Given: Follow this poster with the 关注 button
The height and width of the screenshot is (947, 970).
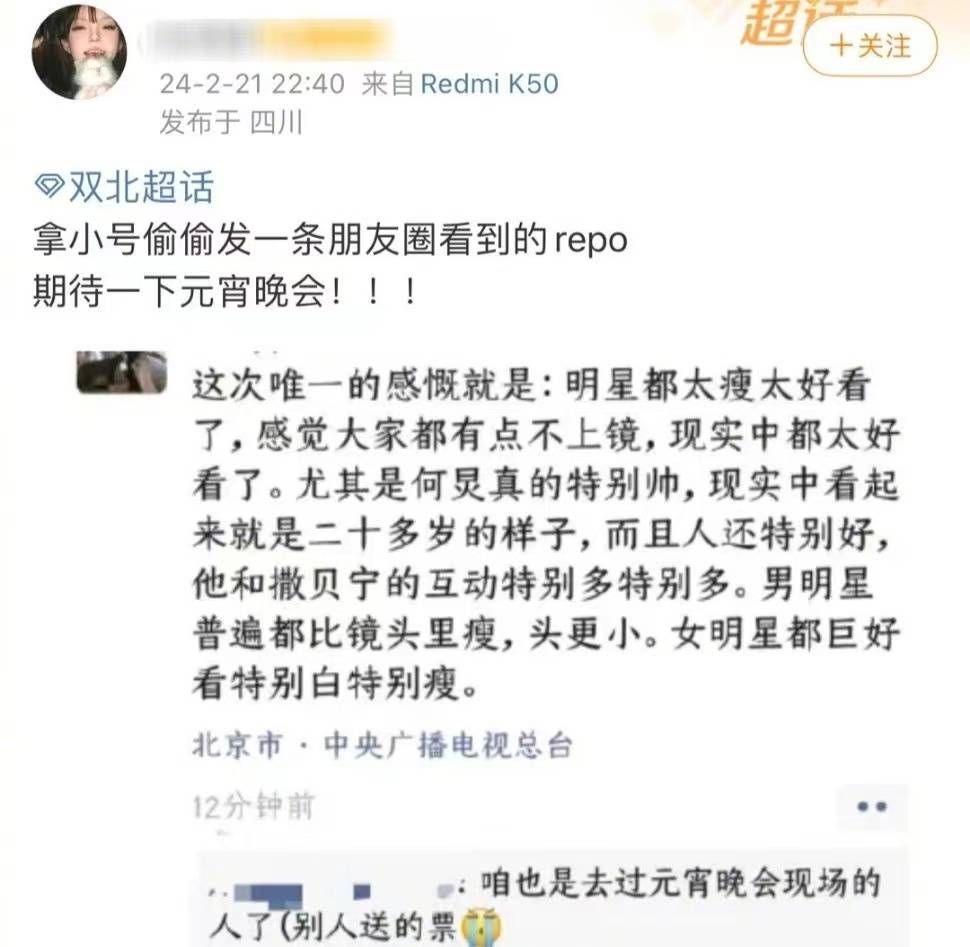Looking at the screenshot, I should click(x=870, y=46).
